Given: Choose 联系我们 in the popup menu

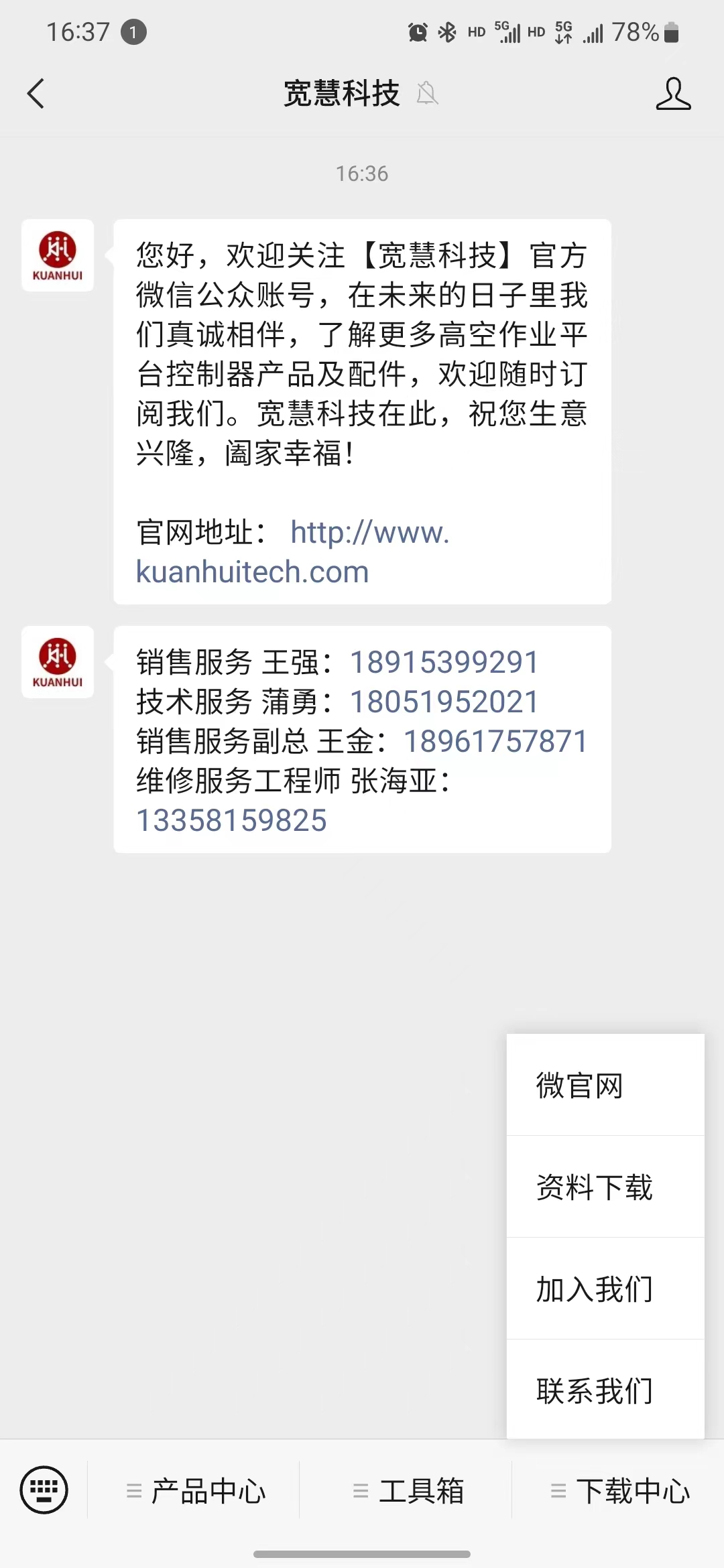Looking at the screenshot, I should (x=605, y=1390).
